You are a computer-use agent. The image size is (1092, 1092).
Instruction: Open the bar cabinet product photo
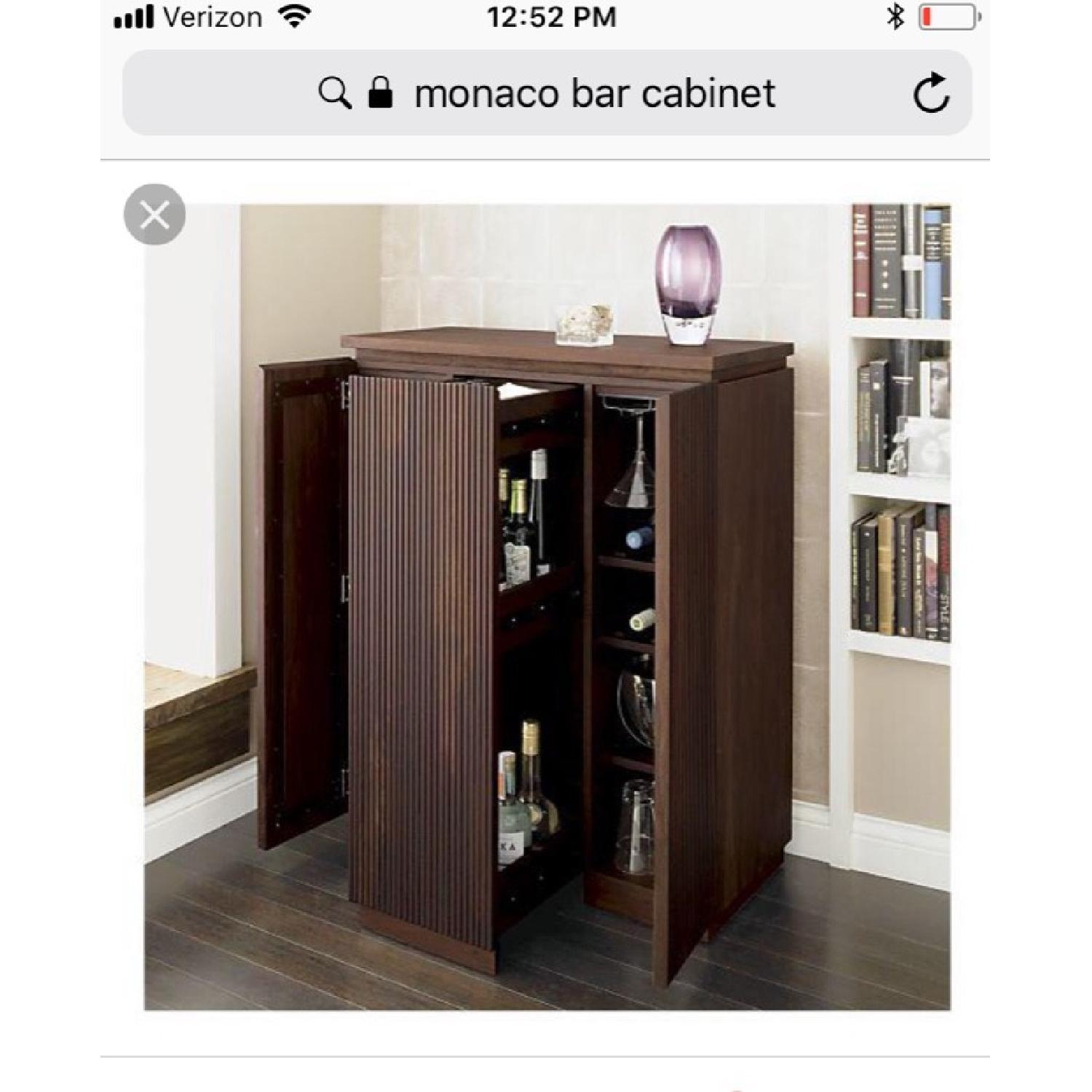coord(547,606)
